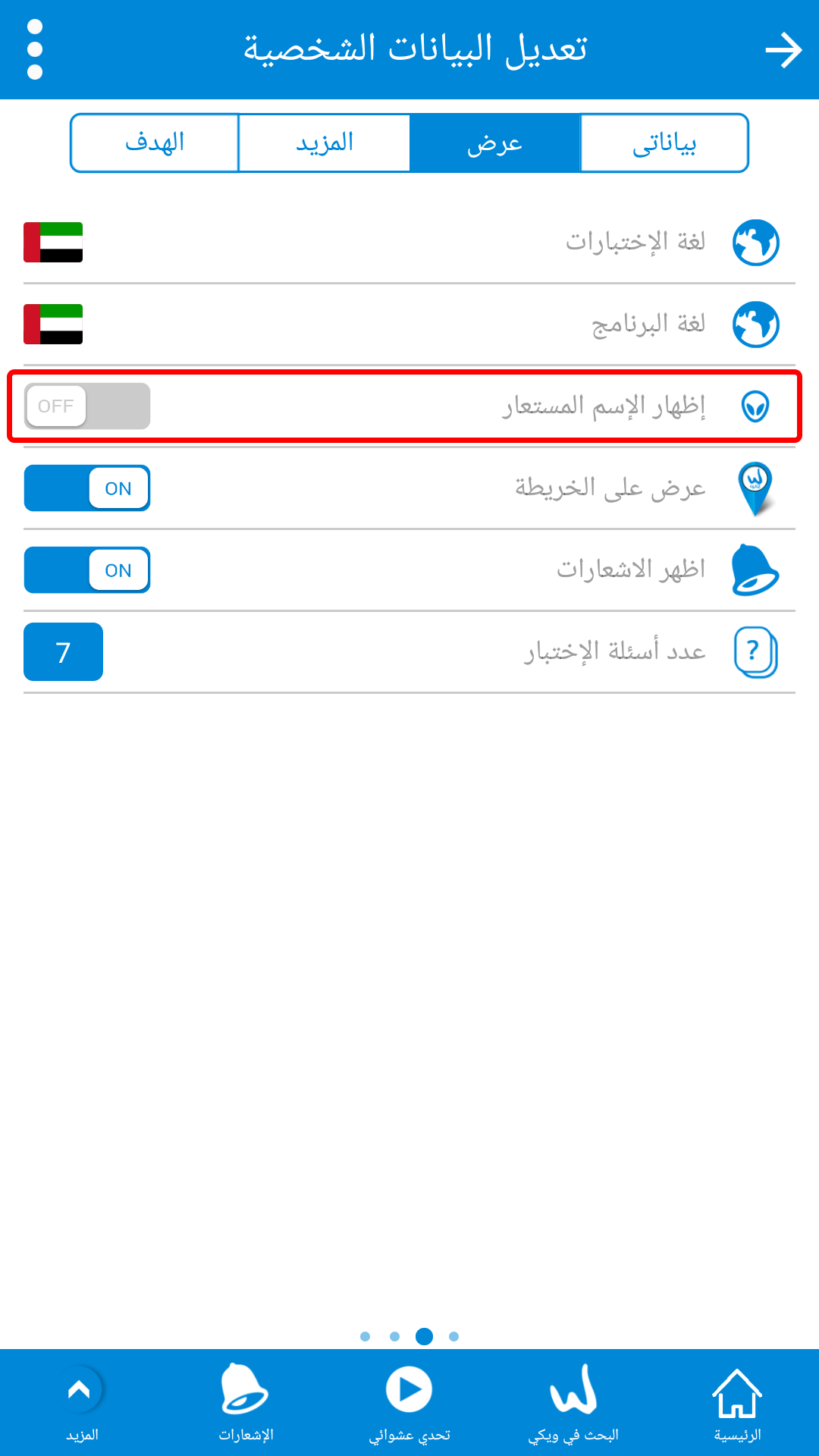Tap the arrow icon in the header
This screenshot has width=819, height=1456.
(783, 51)
